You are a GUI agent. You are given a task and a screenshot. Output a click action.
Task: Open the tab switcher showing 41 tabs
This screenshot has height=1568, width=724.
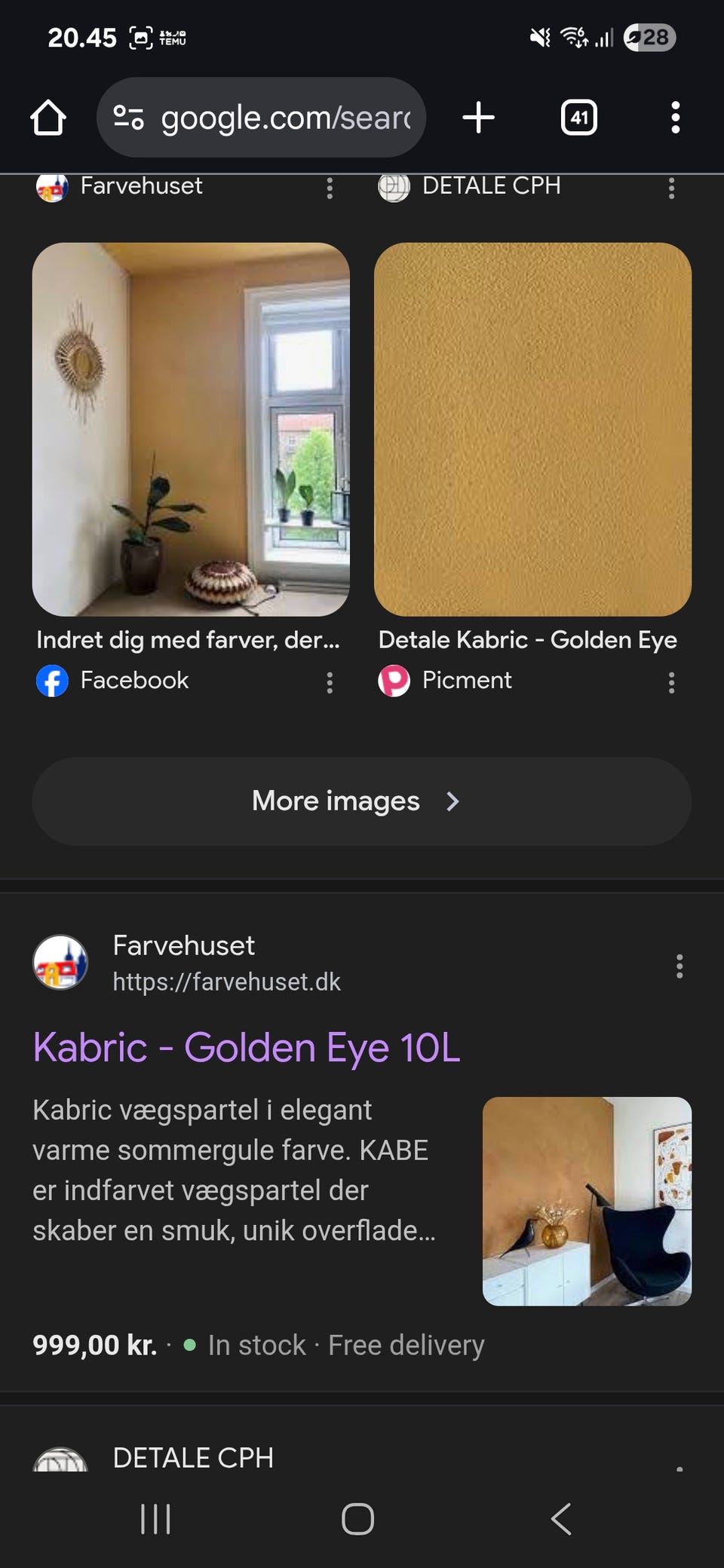tap(577, 118)
